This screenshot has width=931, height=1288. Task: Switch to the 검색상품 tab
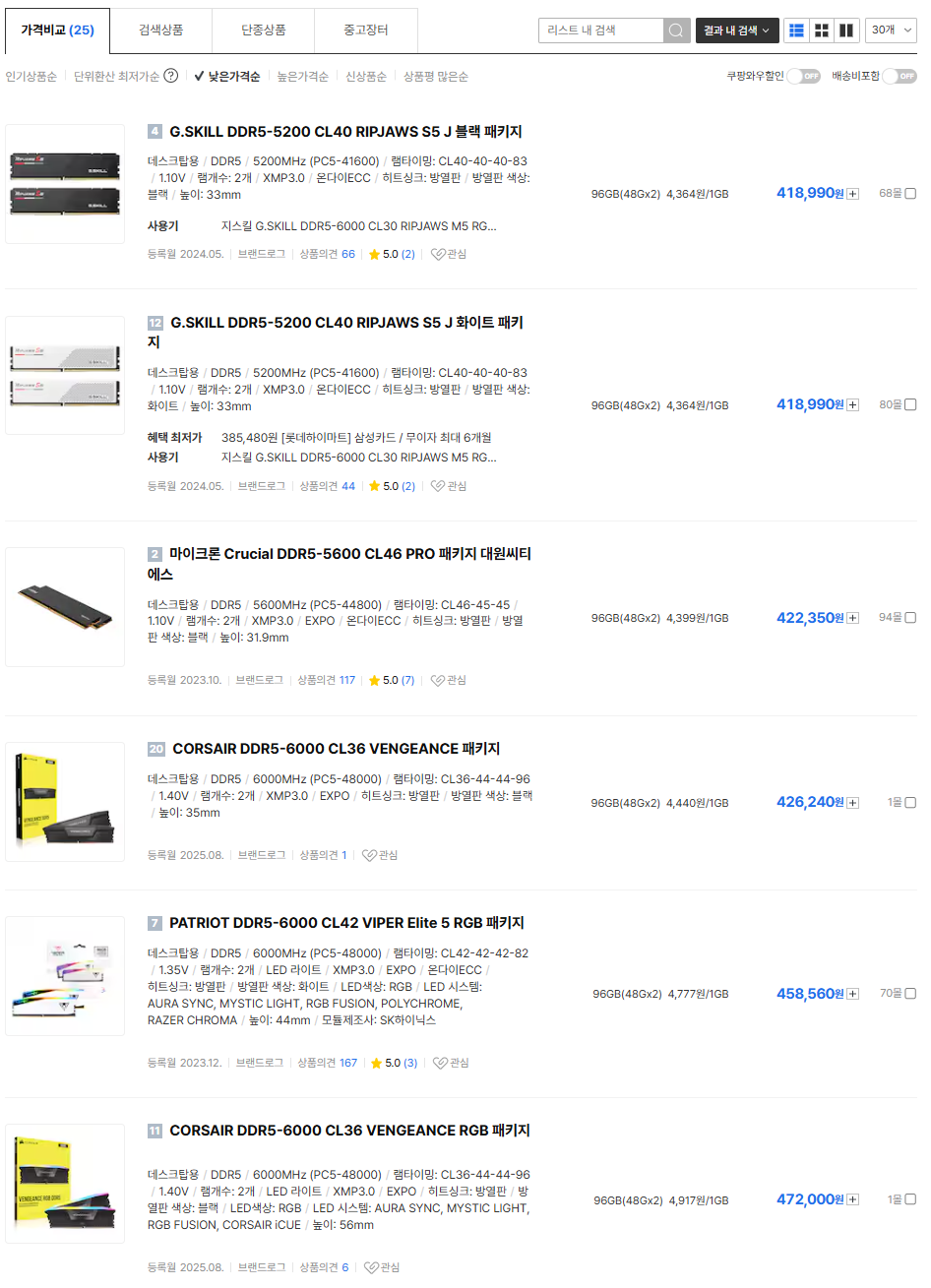[x=160, y=31]
